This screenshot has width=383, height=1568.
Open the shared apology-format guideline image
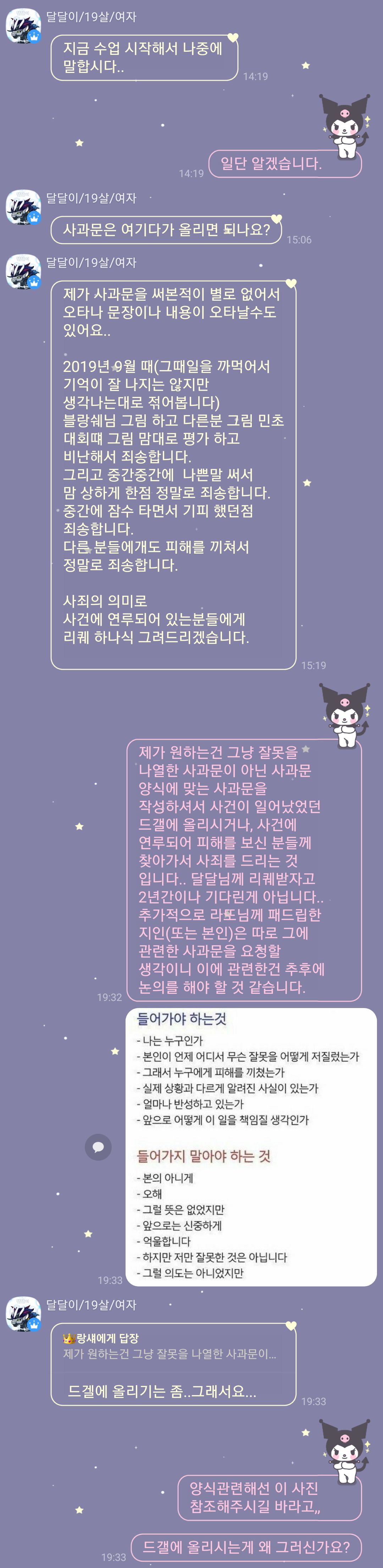point(251,1147)
